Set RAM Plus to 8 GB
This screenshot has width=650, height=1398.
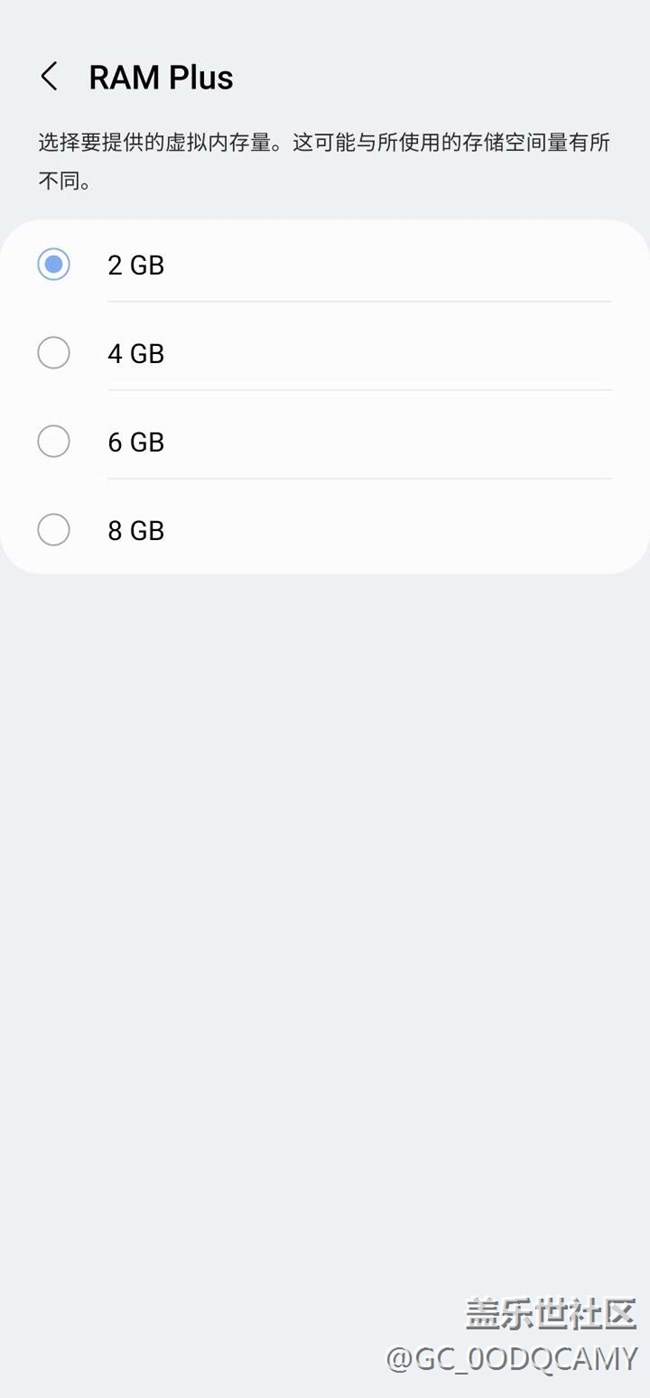(54, 530)
